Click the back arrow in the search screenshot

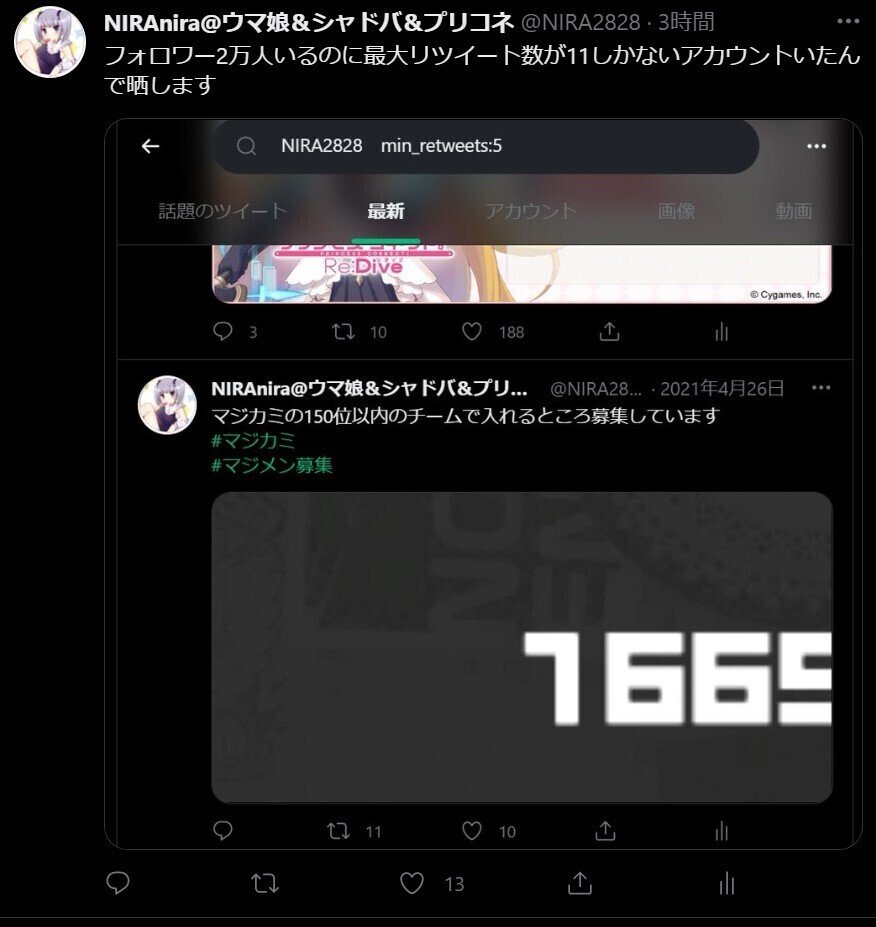(x=151, y=146)
